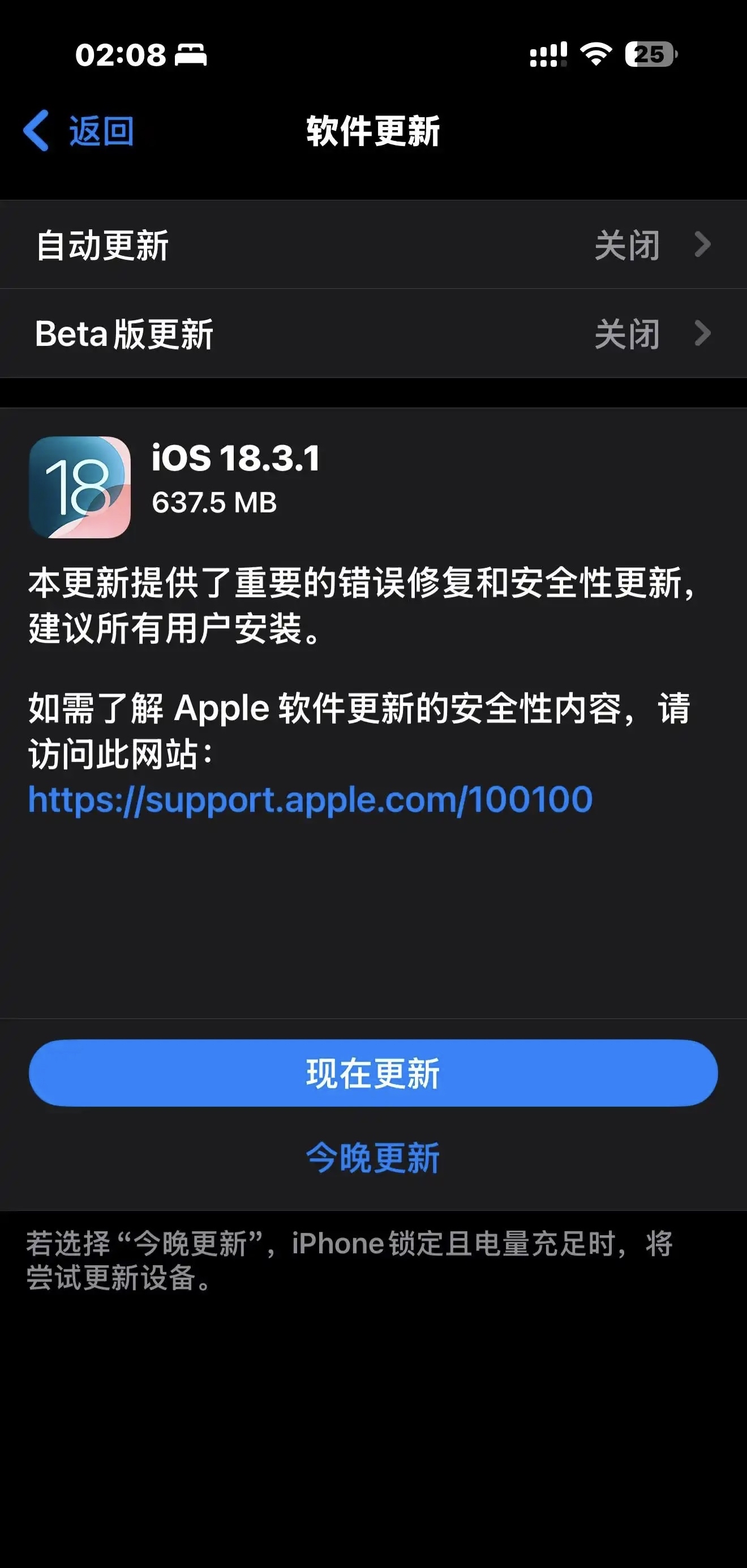The image size is (747, 1568).
Task: Open the support.apple.com/100100 link
Action: [310, 799]
